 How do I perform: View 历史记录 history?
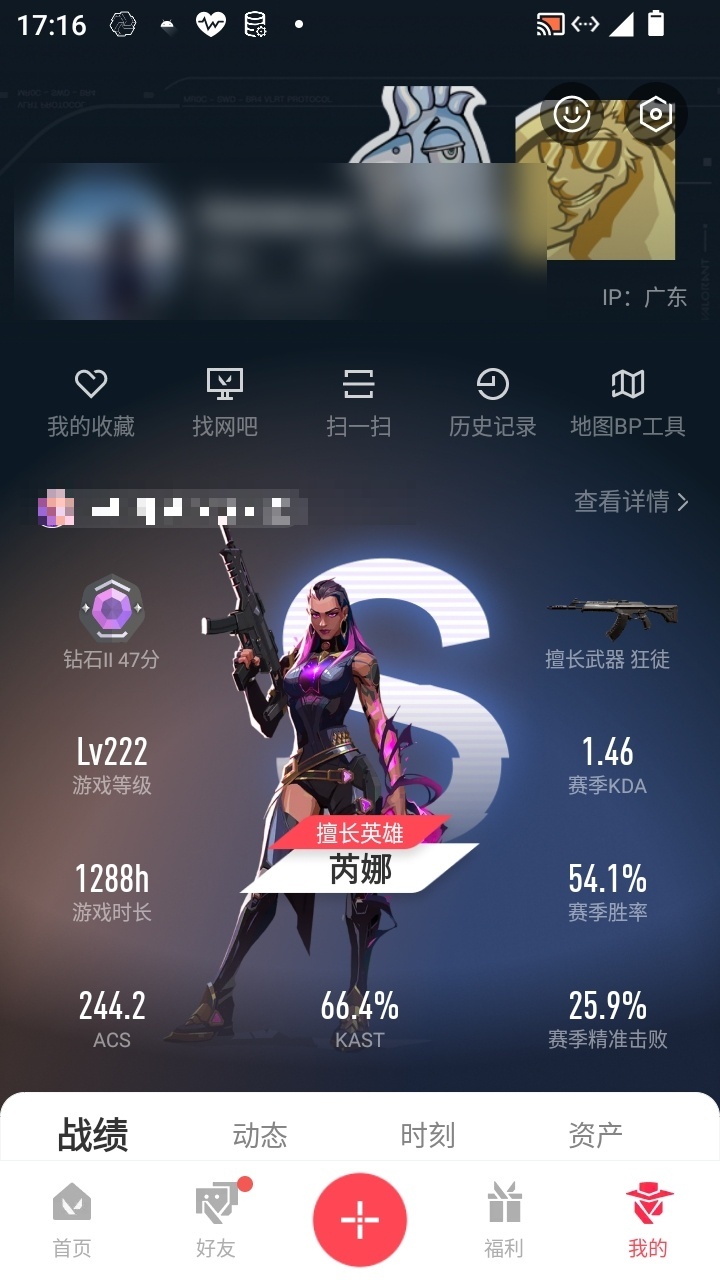coord(492,403)
